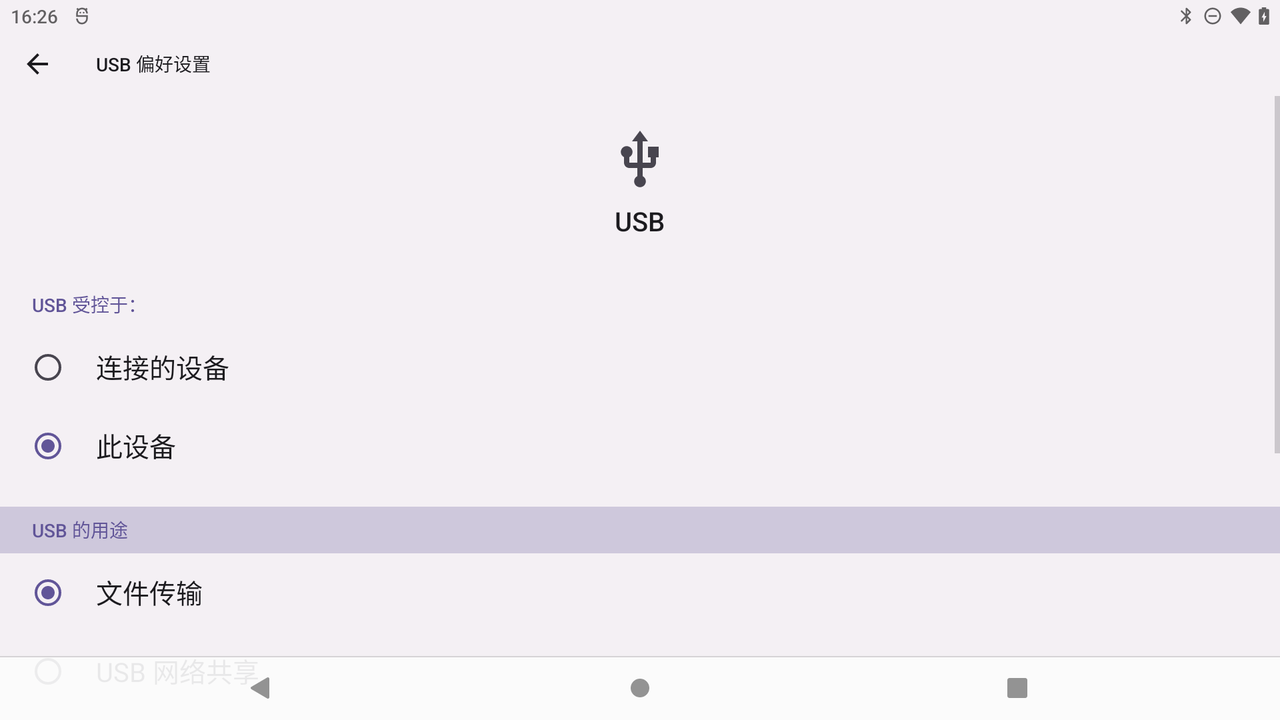Image resolution: width=1280 pixels, height=720 pixels.
Task: Tap the system home button
Action: tap(640, 688)
